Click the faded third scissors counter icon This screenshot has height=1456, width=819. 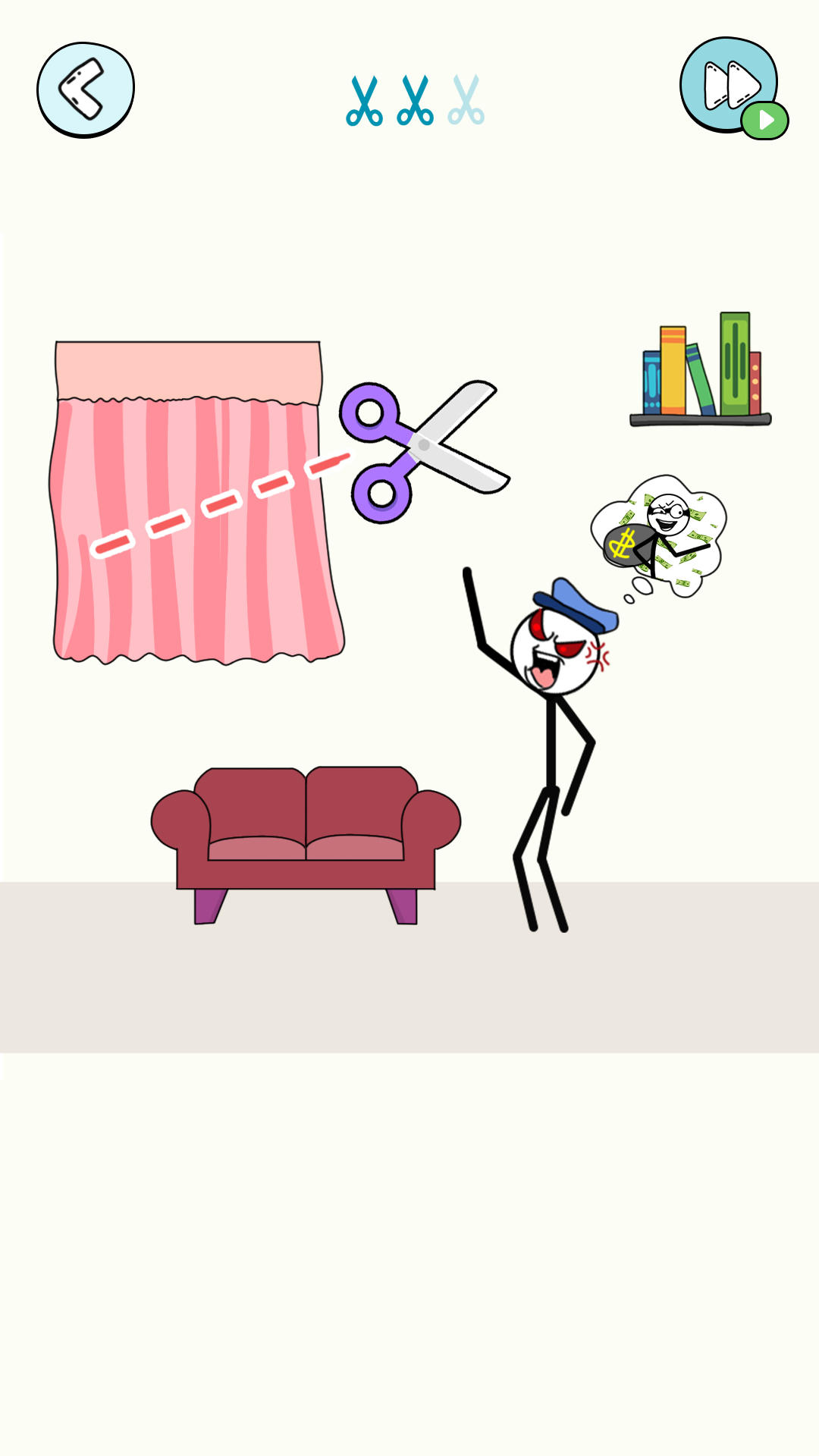pyautogui.click(x=464, y=102)
